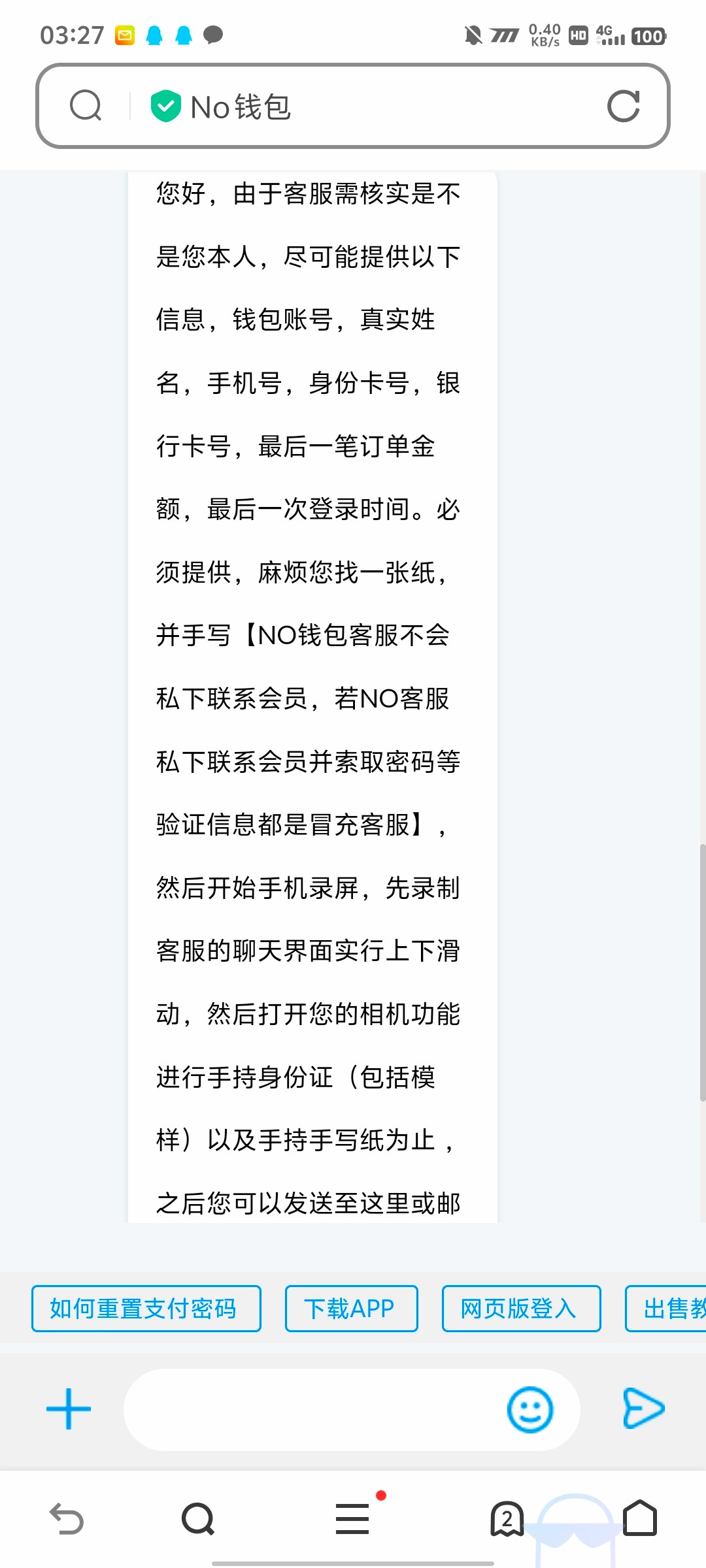Tap the 下载APP chip
This screenshot has height=1568, width=706.
click(351, 1309)
